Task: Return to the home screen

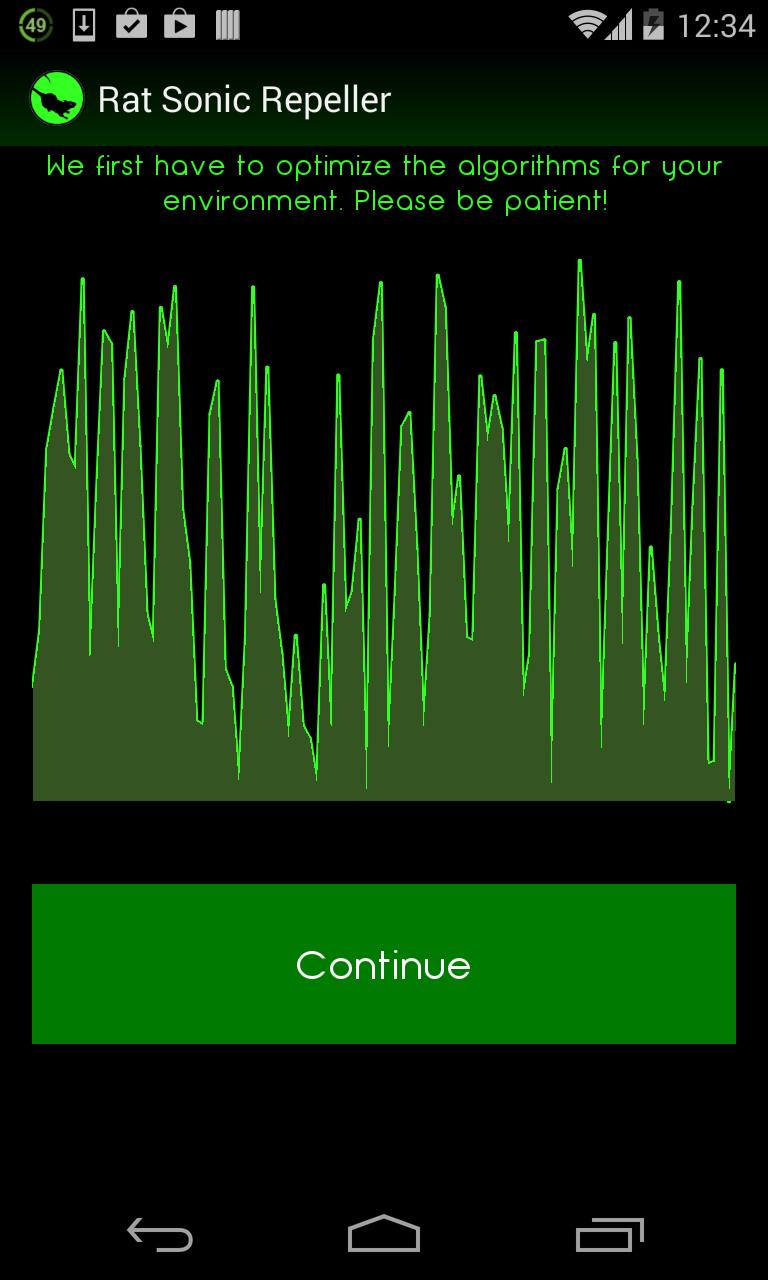Action: tap(384, 1234)
